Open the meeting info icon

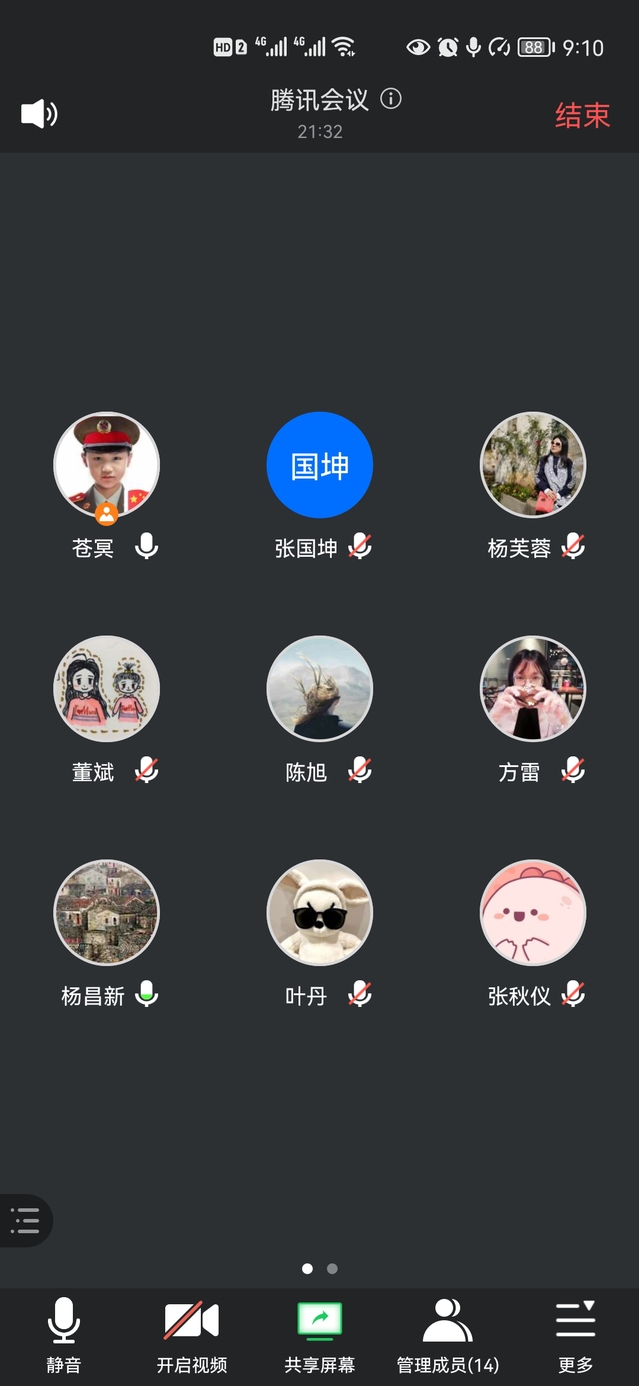[x=392, y=99]
